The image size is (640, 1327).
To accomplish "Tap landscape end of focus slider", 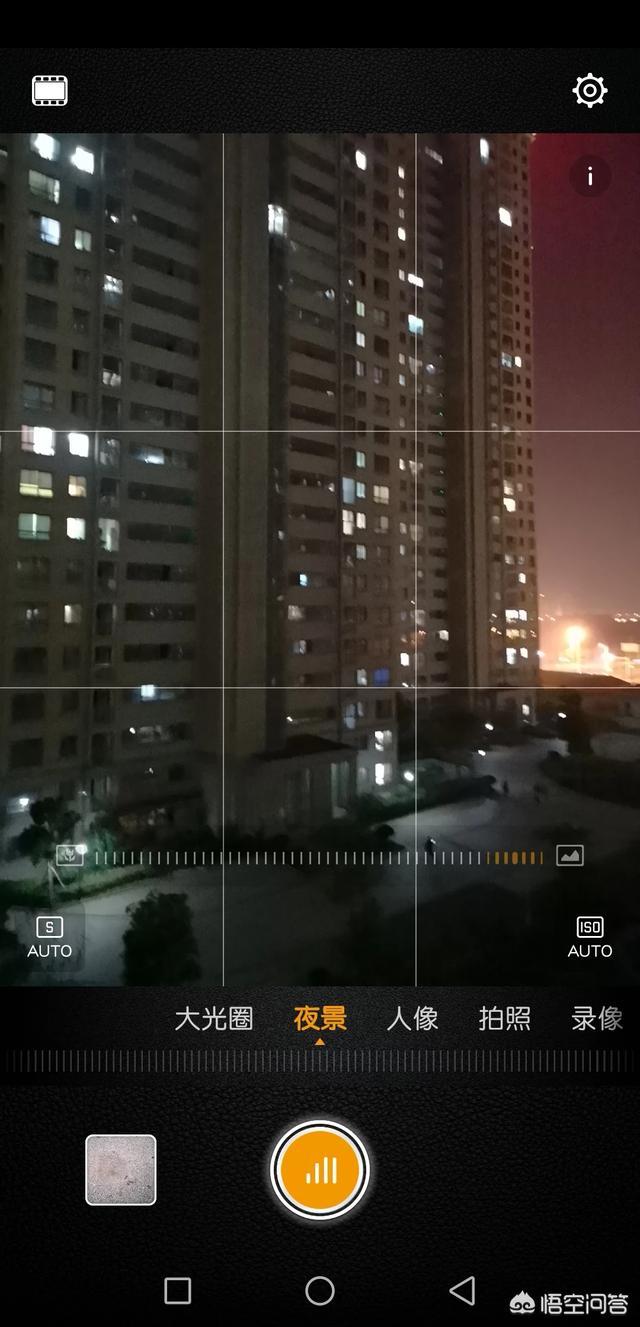I will [x=570, y=855].
